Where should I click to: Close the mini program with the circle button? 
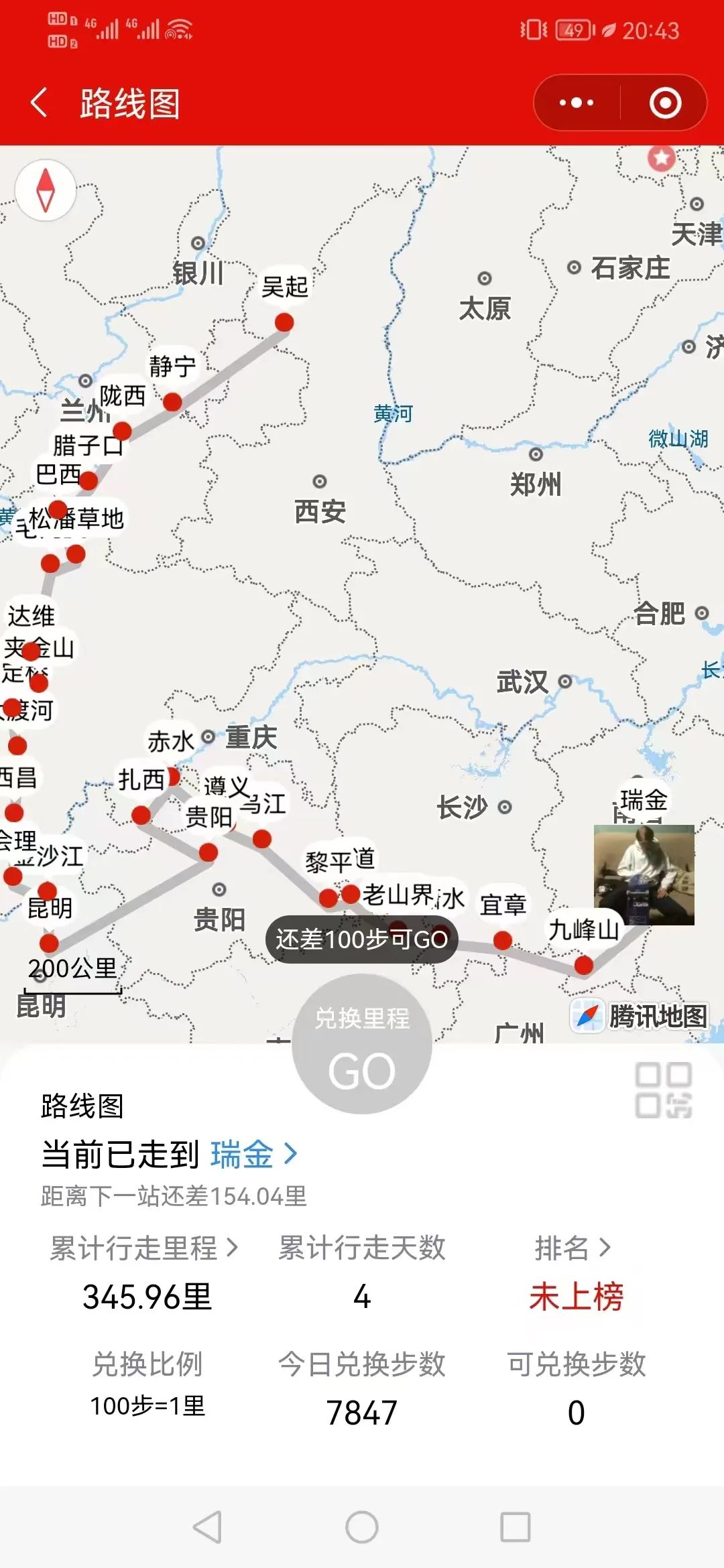665,103
